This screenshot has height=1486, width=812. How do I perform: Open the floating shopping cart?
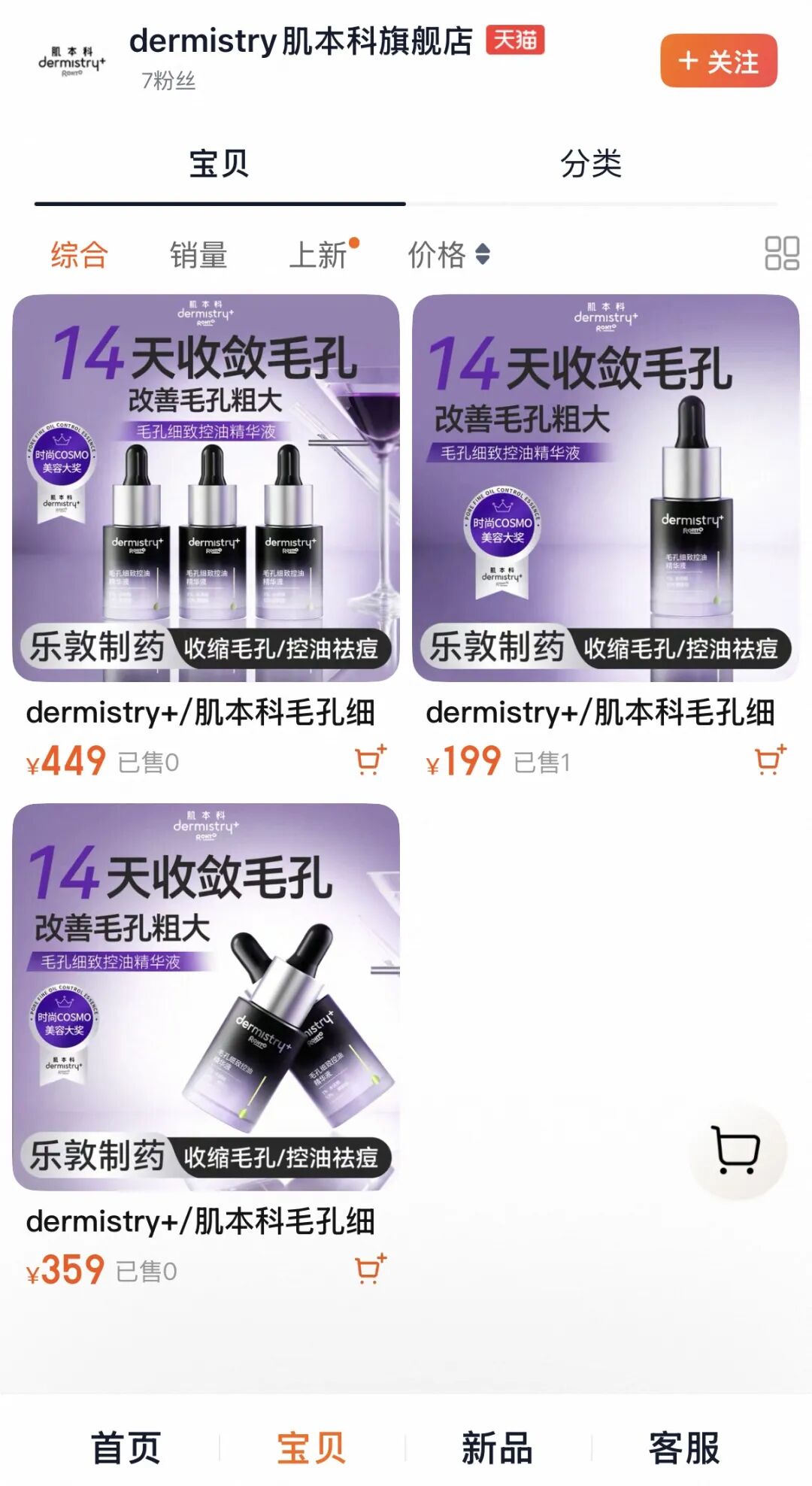point(737,1150)
